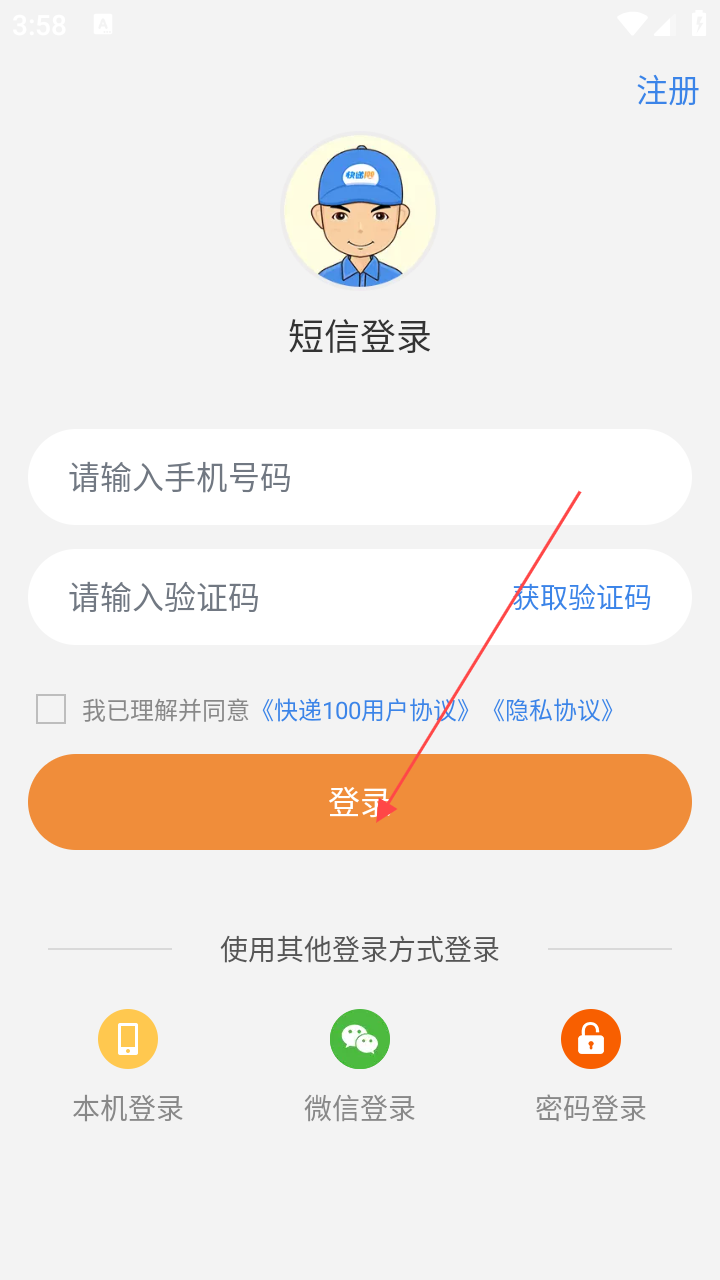Check the agreement consent checkbox
720x1280 pixels.
tap(51, 709)
